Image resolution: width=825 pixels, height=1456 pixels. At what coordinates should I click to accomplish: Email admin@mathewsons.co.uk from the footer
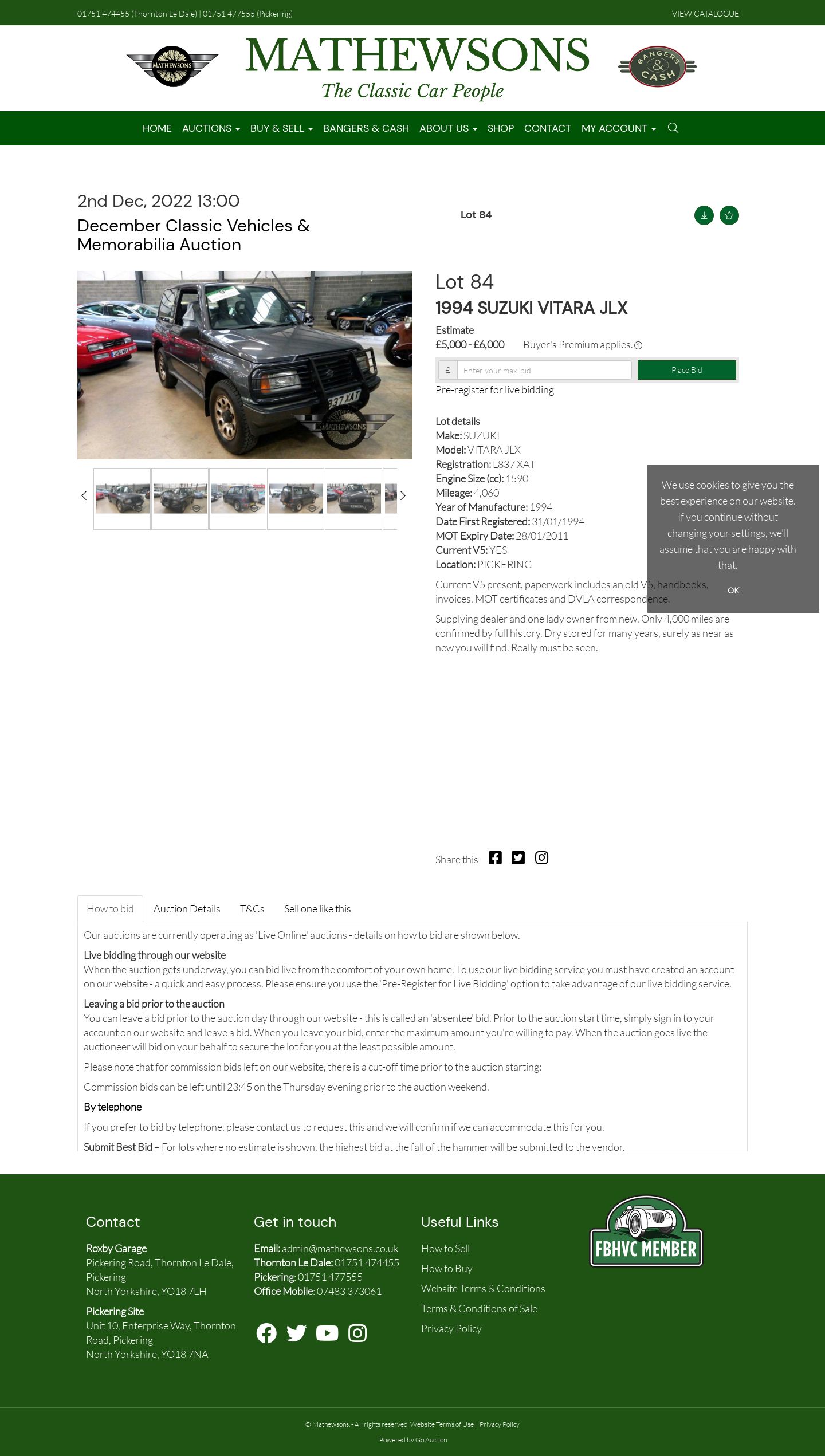340,1248
